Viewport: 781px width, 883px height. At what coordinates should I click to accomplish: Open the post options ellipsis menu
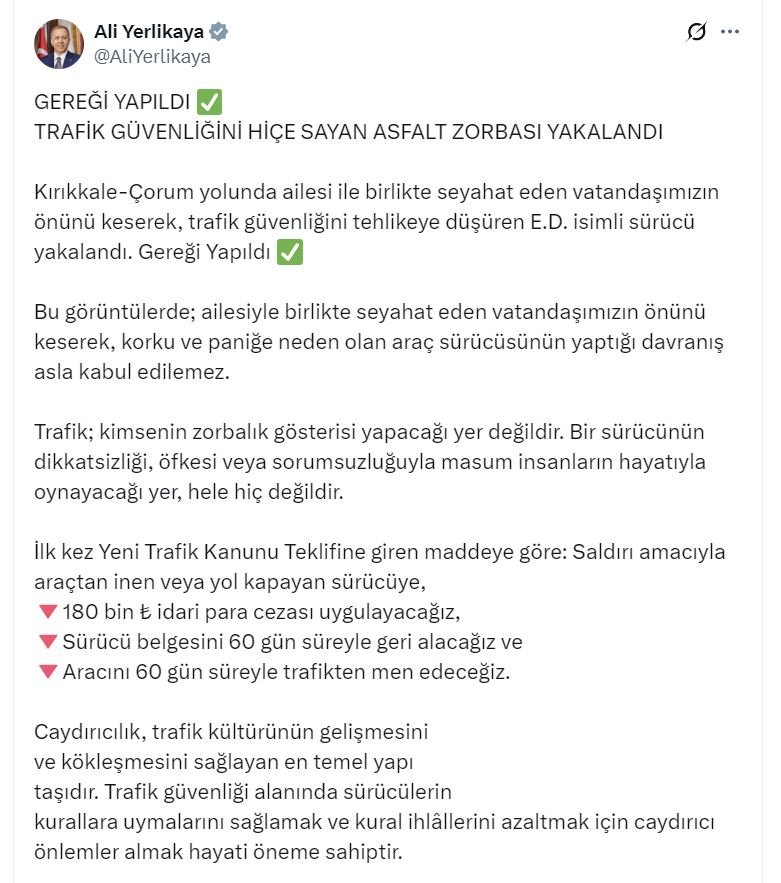point(729,33)
